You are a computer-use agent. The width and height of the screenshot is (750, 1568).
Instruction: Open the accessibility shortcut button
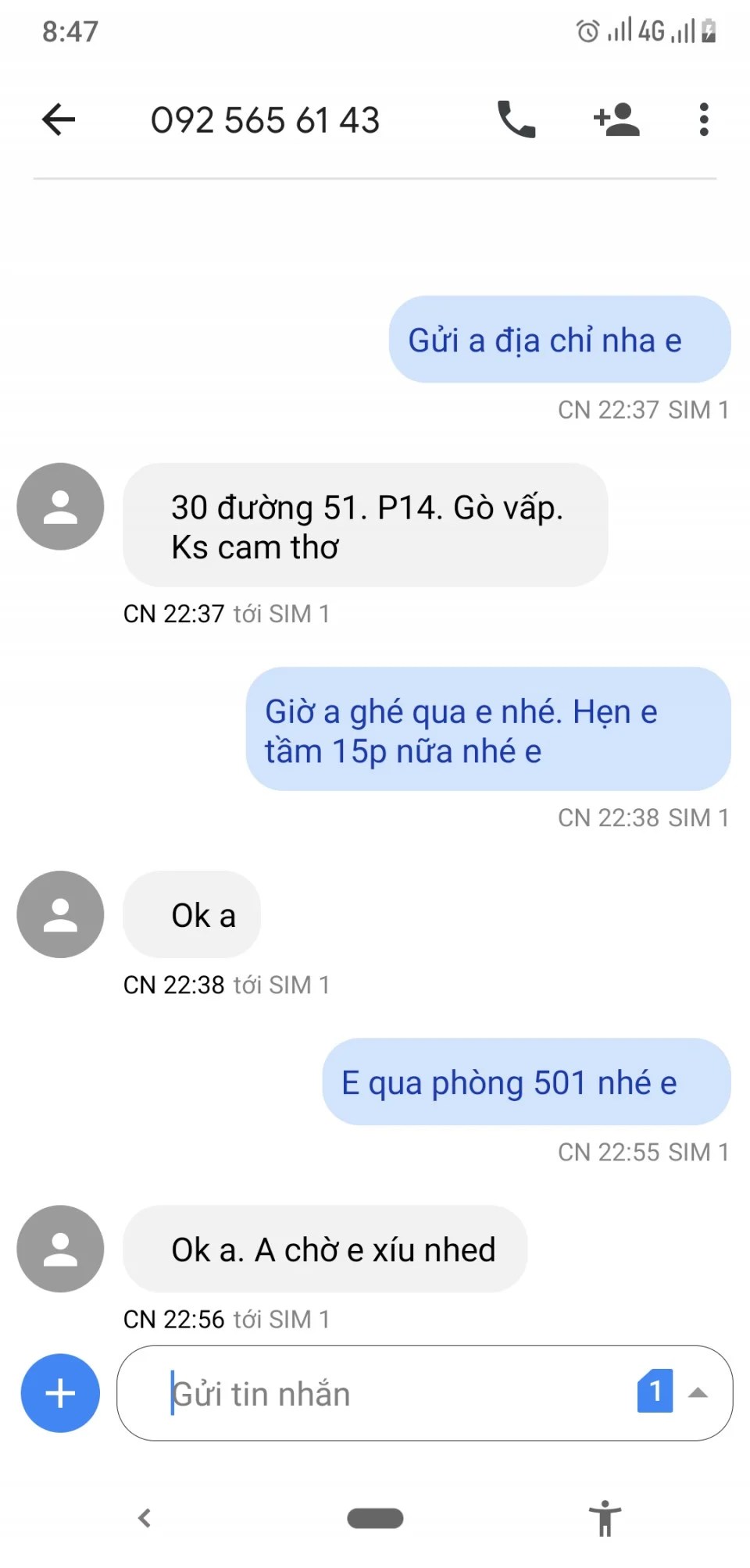point(605,1518)
